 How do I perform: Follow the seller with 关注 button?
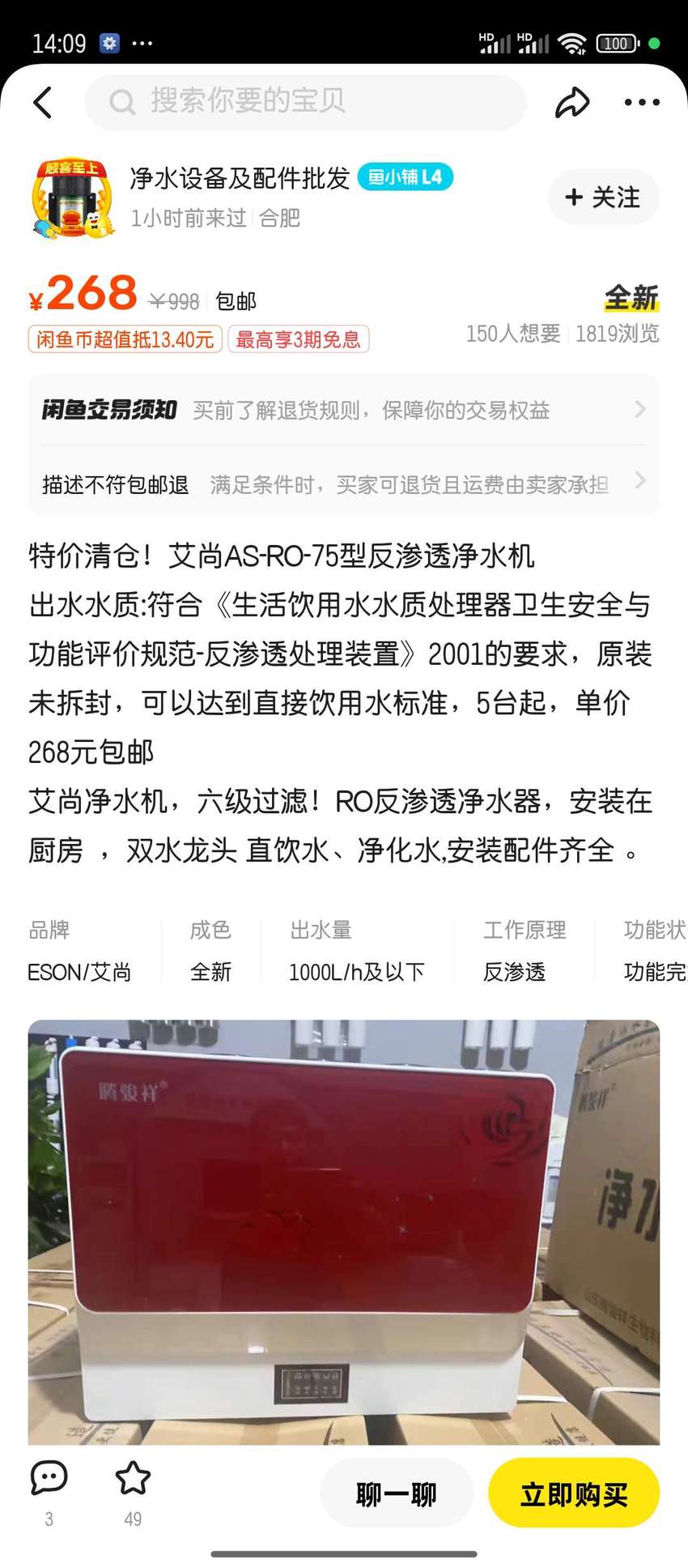603,197
